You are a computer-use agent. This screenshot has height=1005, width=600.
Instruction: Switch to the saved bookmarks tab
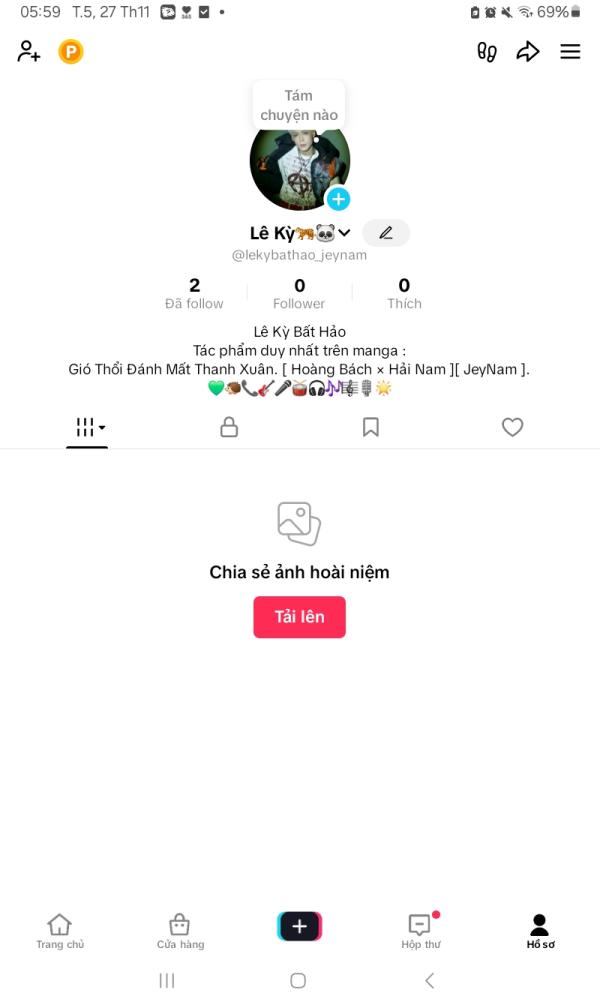[x=370, y=427]
